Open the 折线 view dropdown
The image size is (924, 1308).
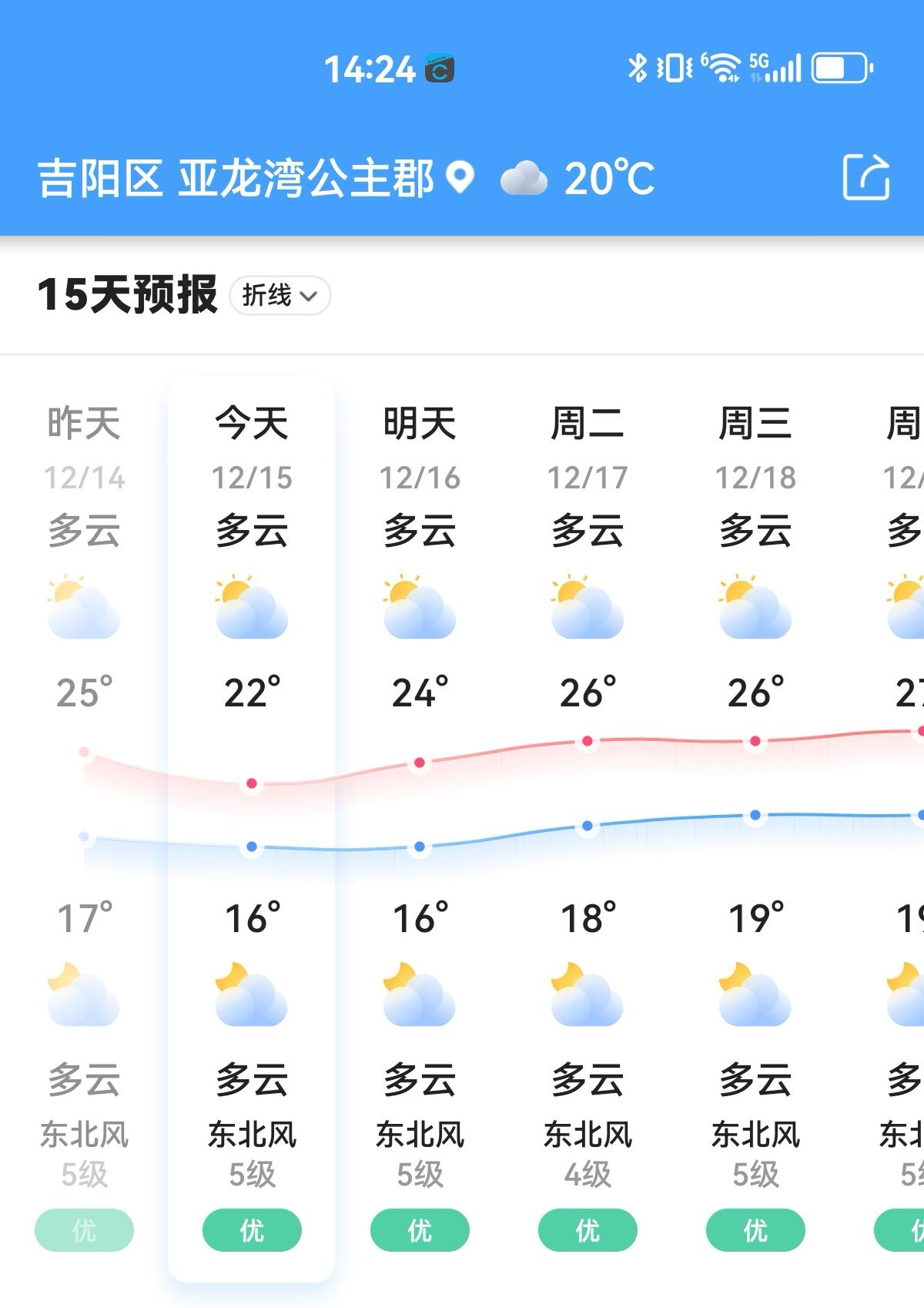[x=280, y=296]
